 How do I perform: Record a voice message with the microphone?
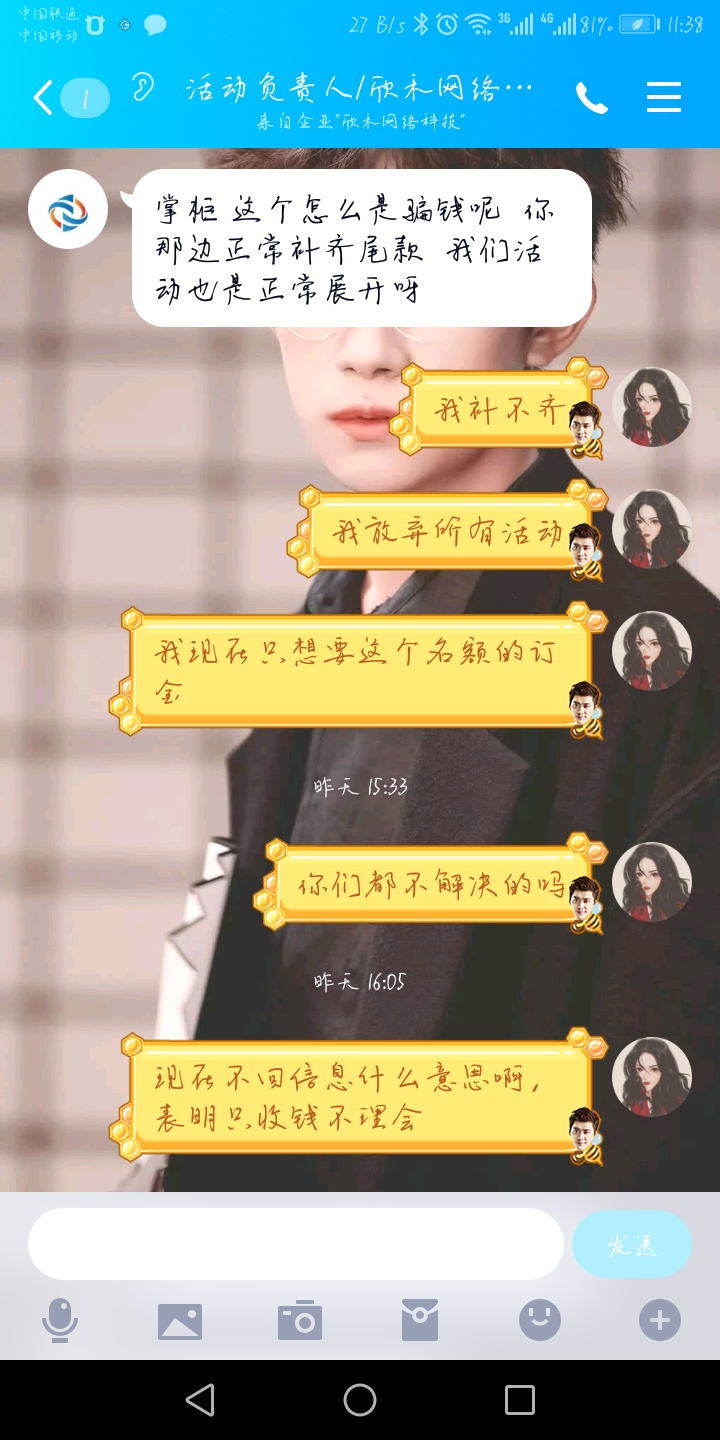(x=60, y=1321)
